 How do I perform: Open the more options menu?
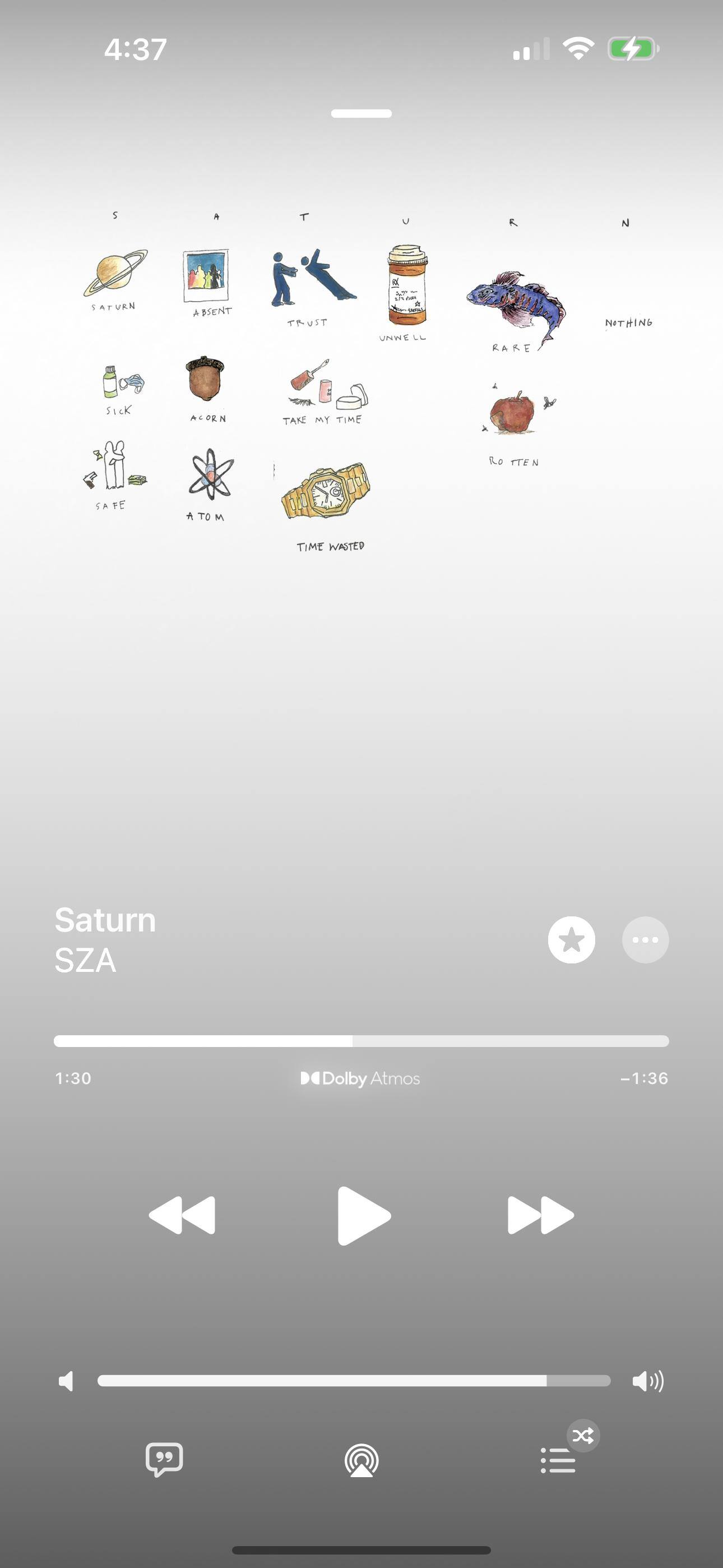(x=645, y=940)
